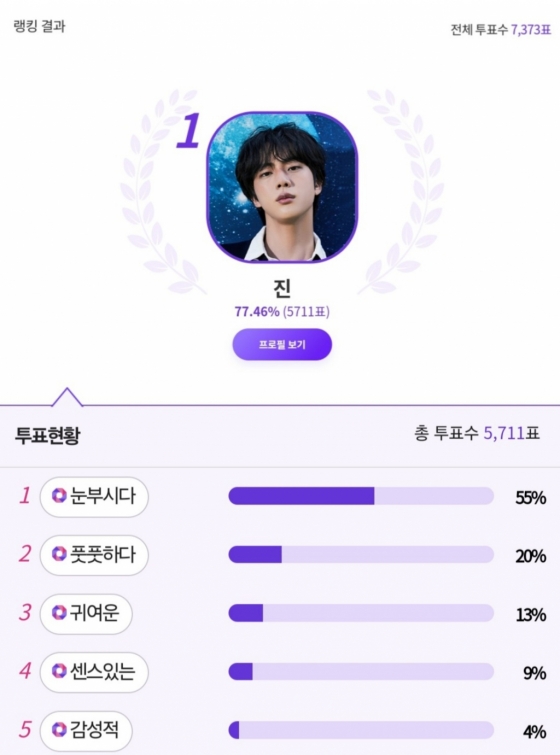The width and height of the screenshot is (560, 755).
Task: Select the 풋풋하다 keyword chip
Action: (94, 555)
